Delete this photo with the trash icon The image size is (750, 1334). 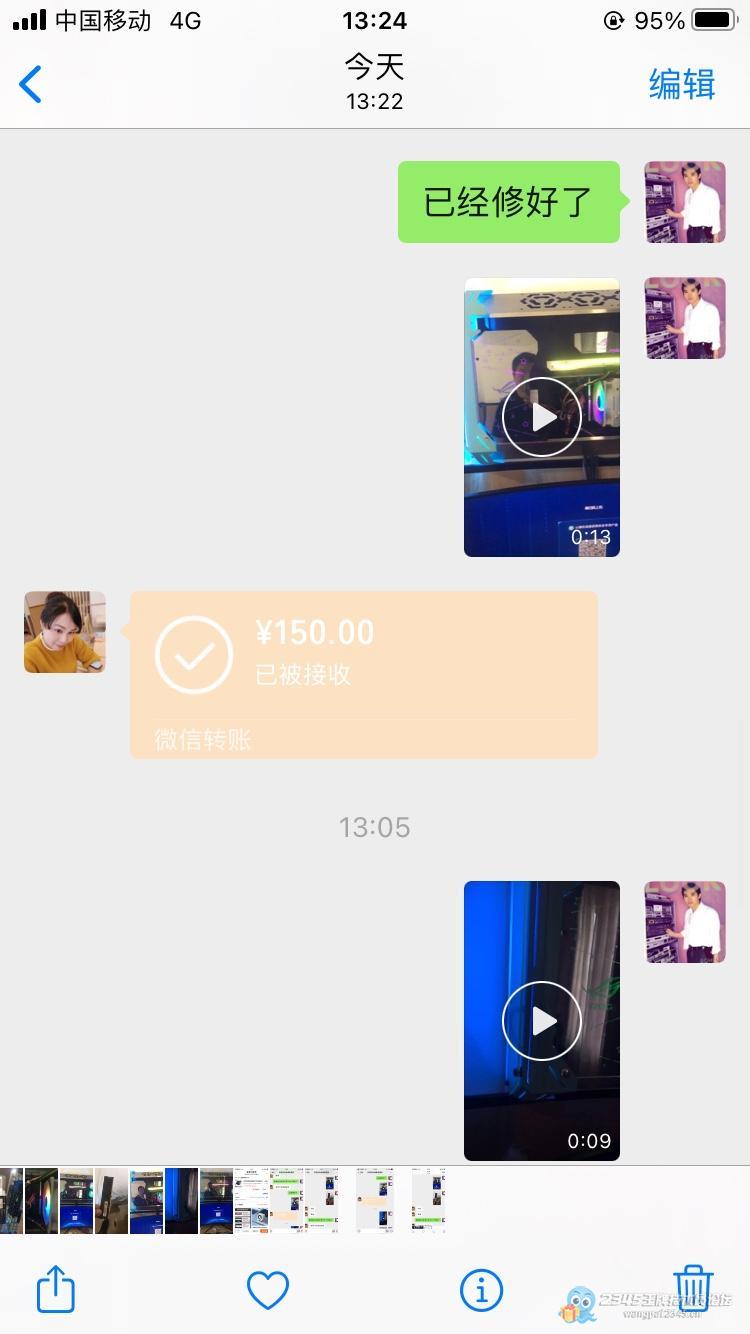[x=693, y=1288]
